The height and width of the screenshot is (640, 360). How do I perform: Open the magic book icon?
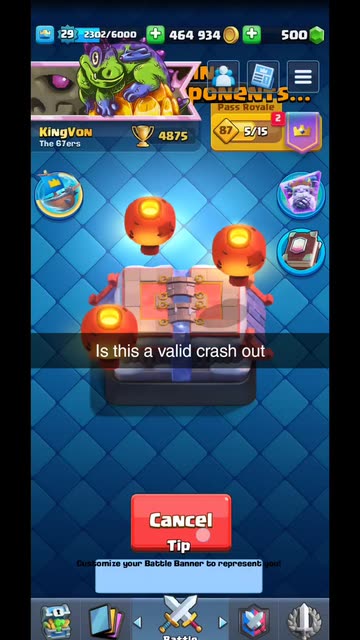(x=301, y=252)
